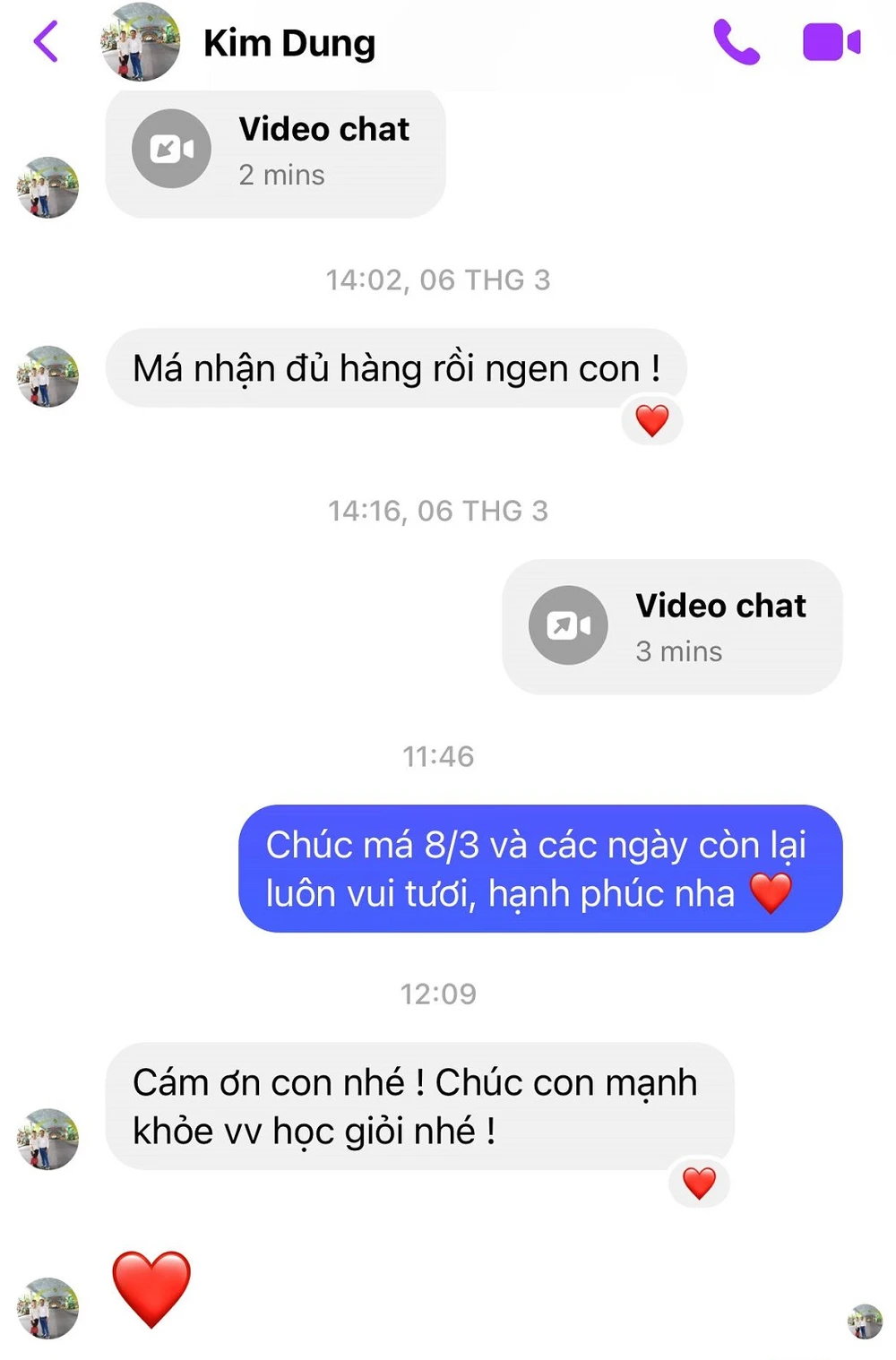Viewport: 896px width, 1360px height.
Task: Redial the 3 mins video chat
Action: [x=672, y=626]
